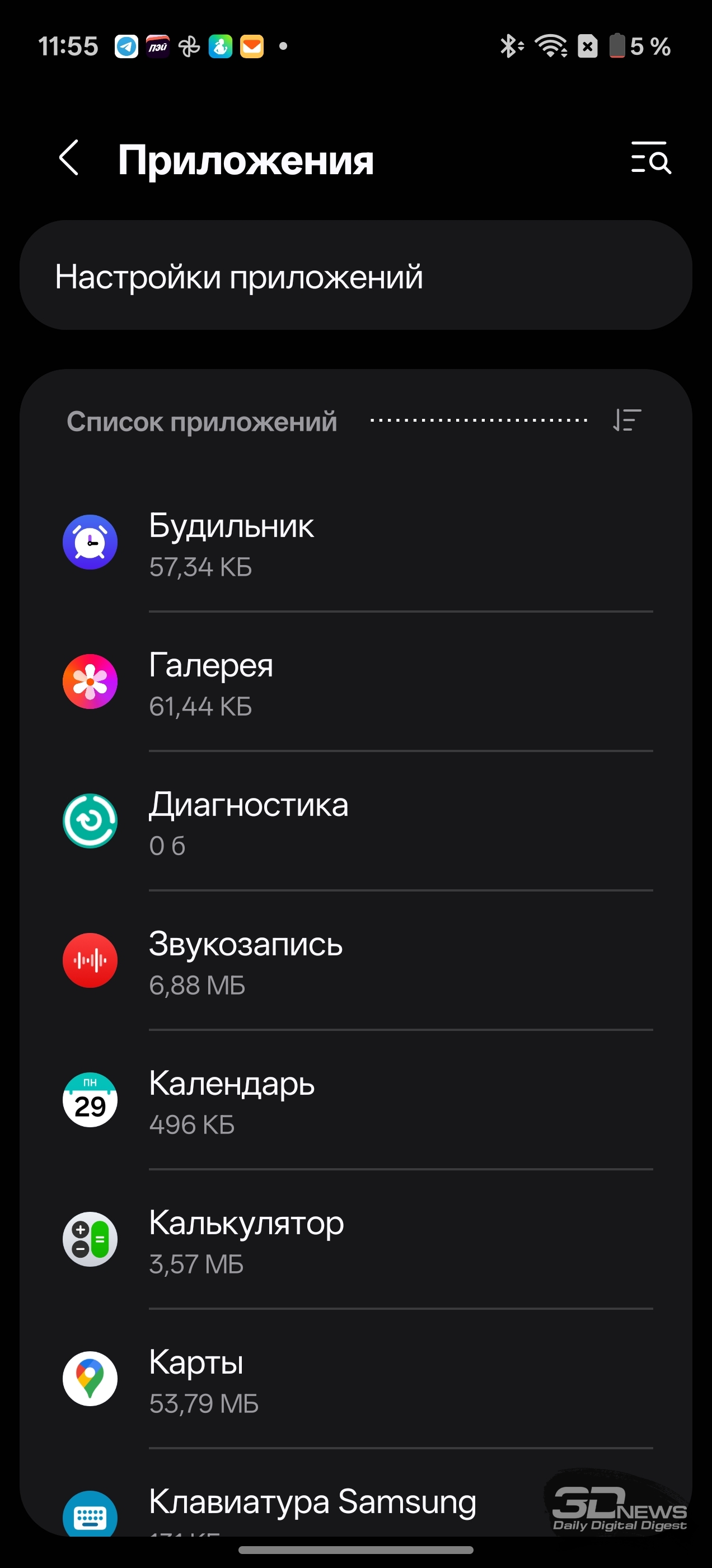Viewport: 712px width, 1568px height.
Task: Tap the Звукозапись entry
Action: pos(355,960)
